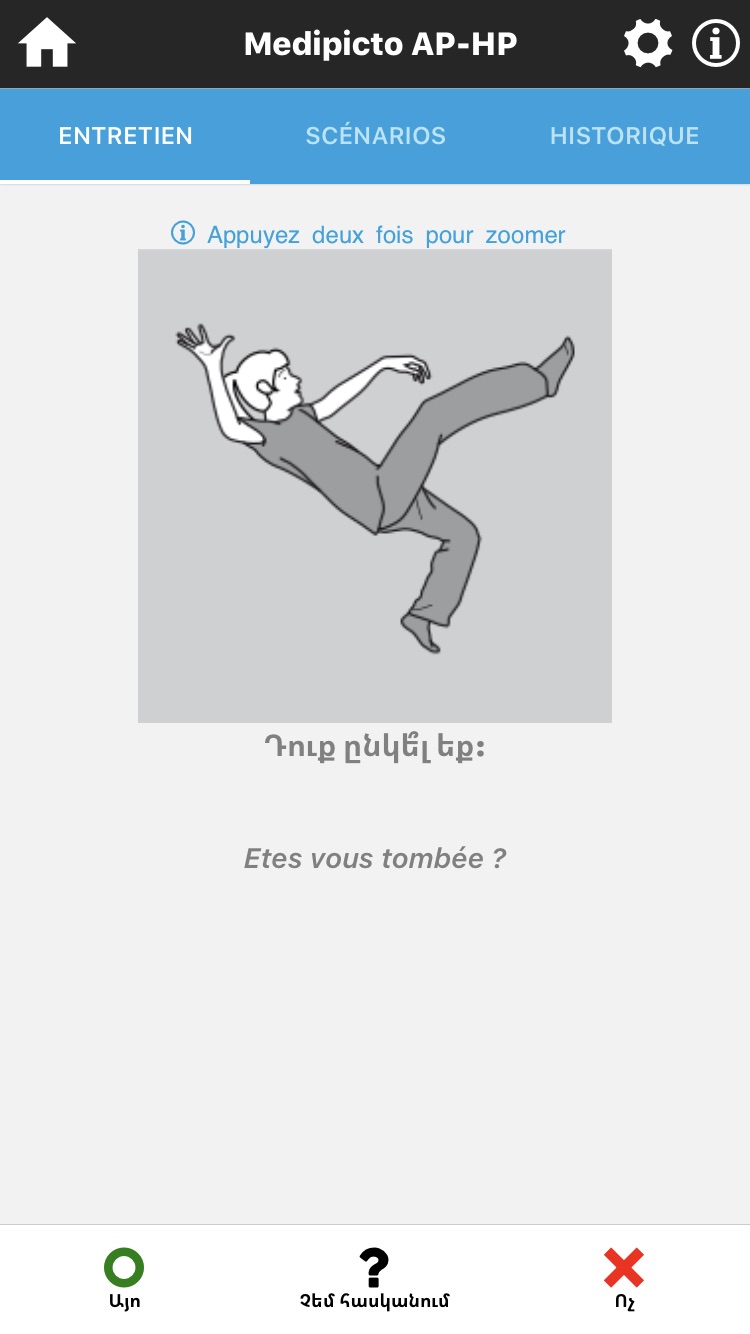This screenshot has height=1334, width=750.
Task: Select the Entretien tab
Action: pyautogui.click(x=125, y=136)
